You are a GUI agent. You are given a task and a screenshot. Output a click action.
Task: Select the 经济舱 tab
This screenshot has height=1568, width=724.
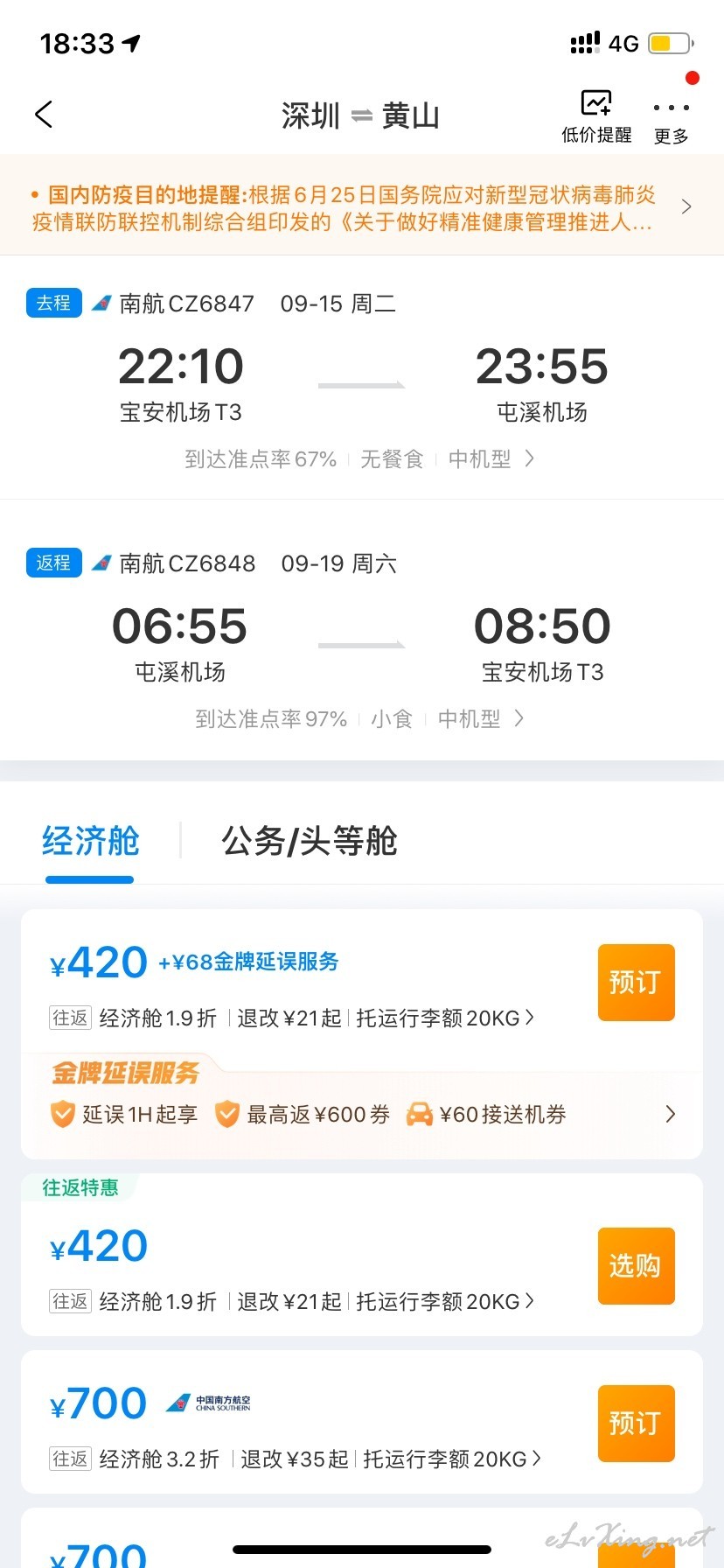(x=91, y=842)
